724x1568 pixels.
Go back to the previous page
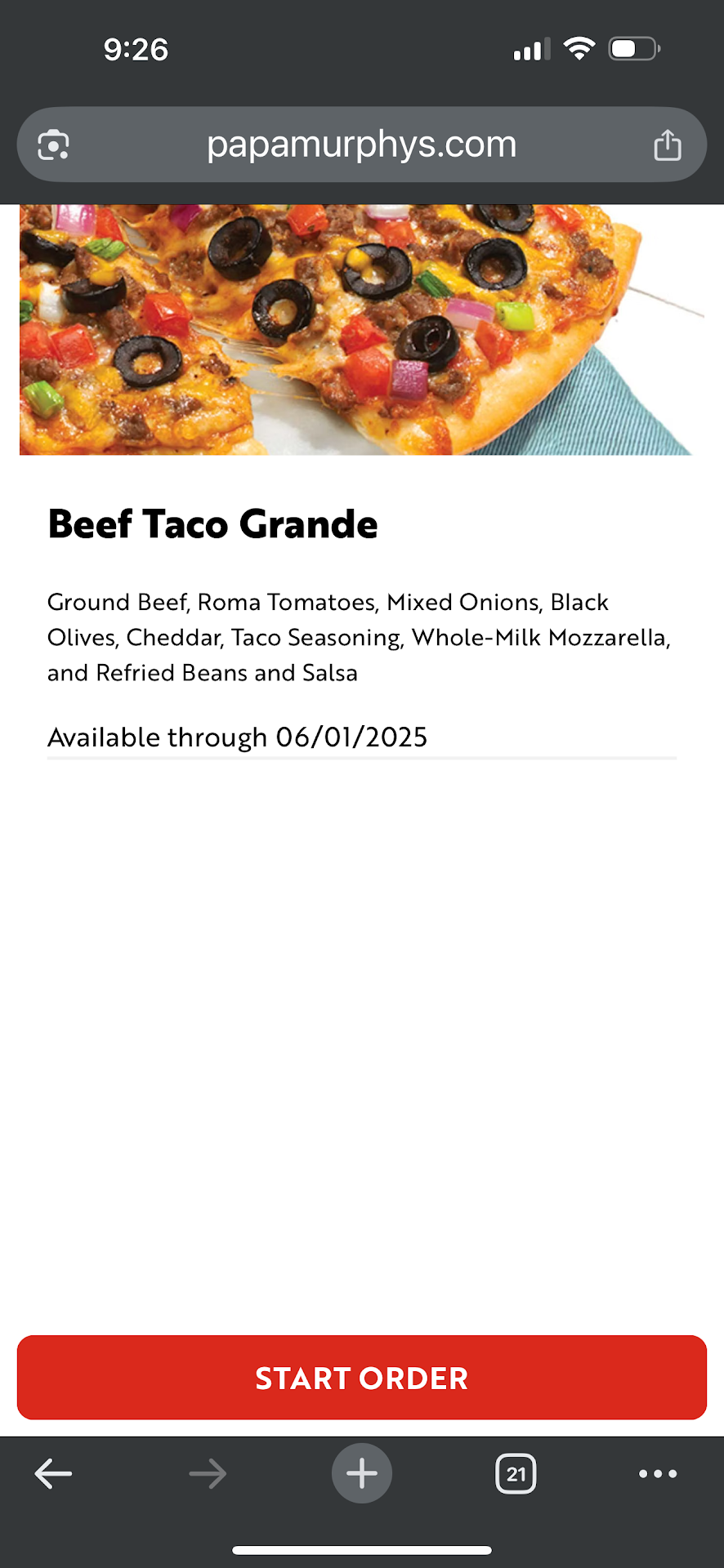pyautogui.click(x=54, y=1474)
